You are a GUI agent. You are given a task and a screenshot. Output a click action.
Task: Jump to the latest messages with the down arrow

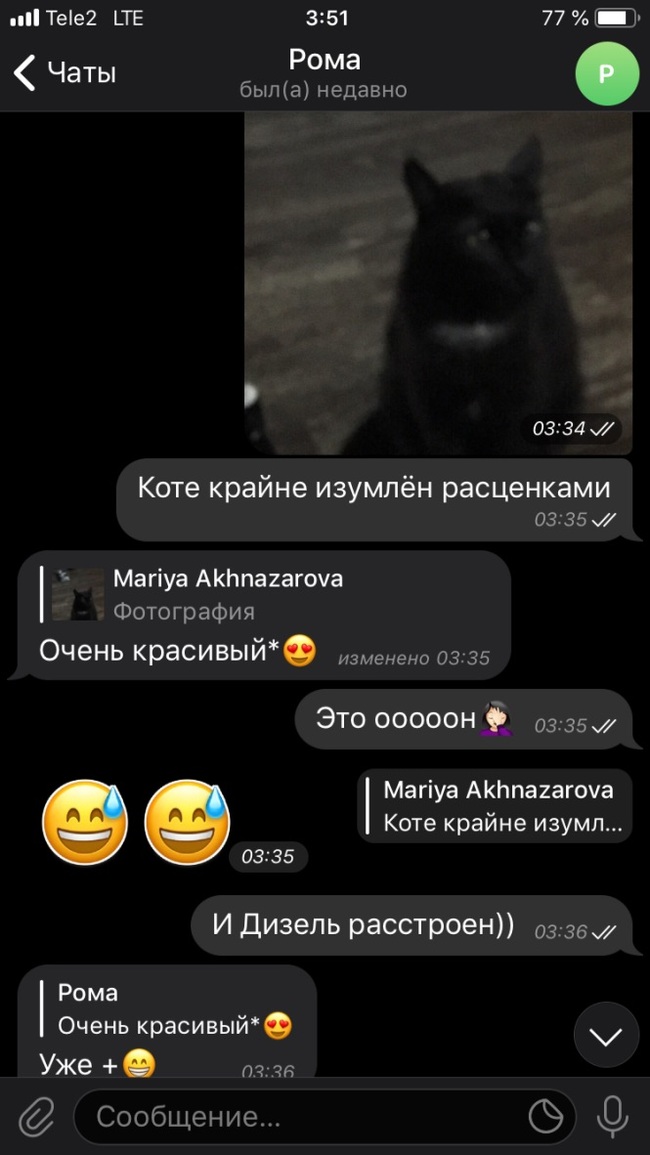point(606,1035)
